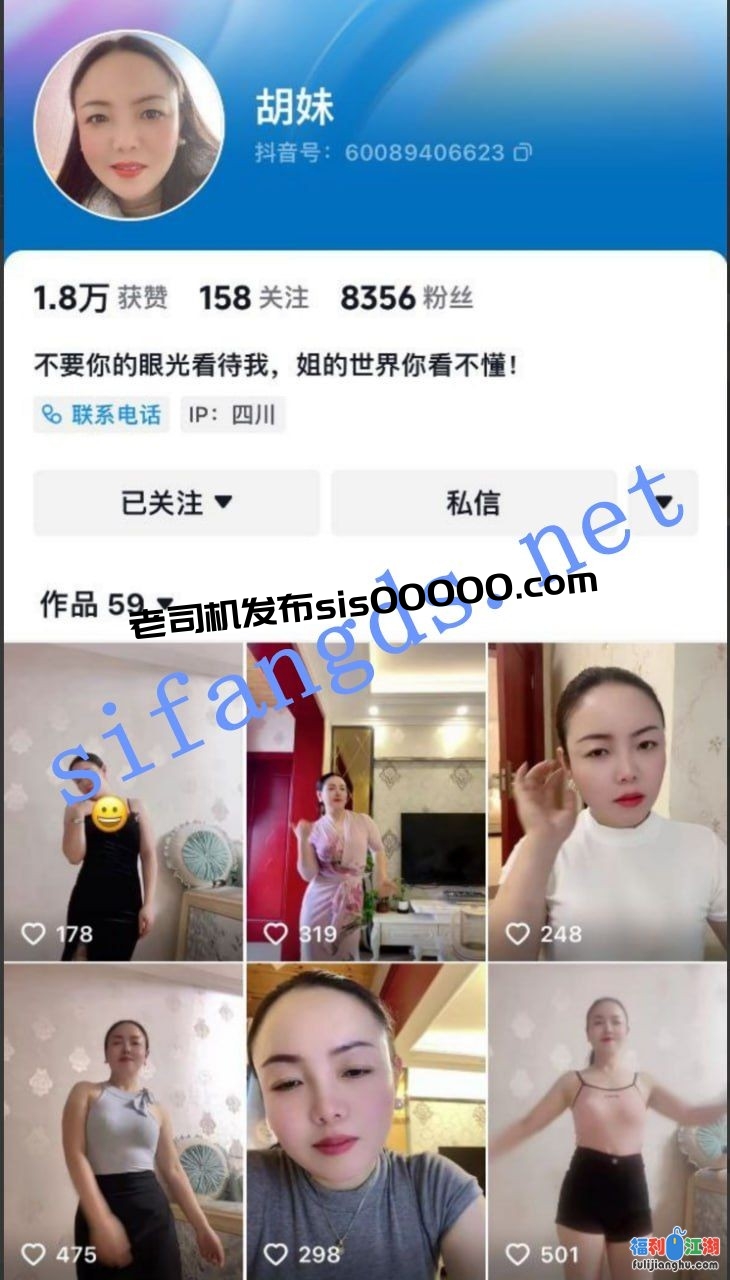Open the 作品 59 sort dropdown
Viewport: 730px width, 1280px height.
point(107,605)
